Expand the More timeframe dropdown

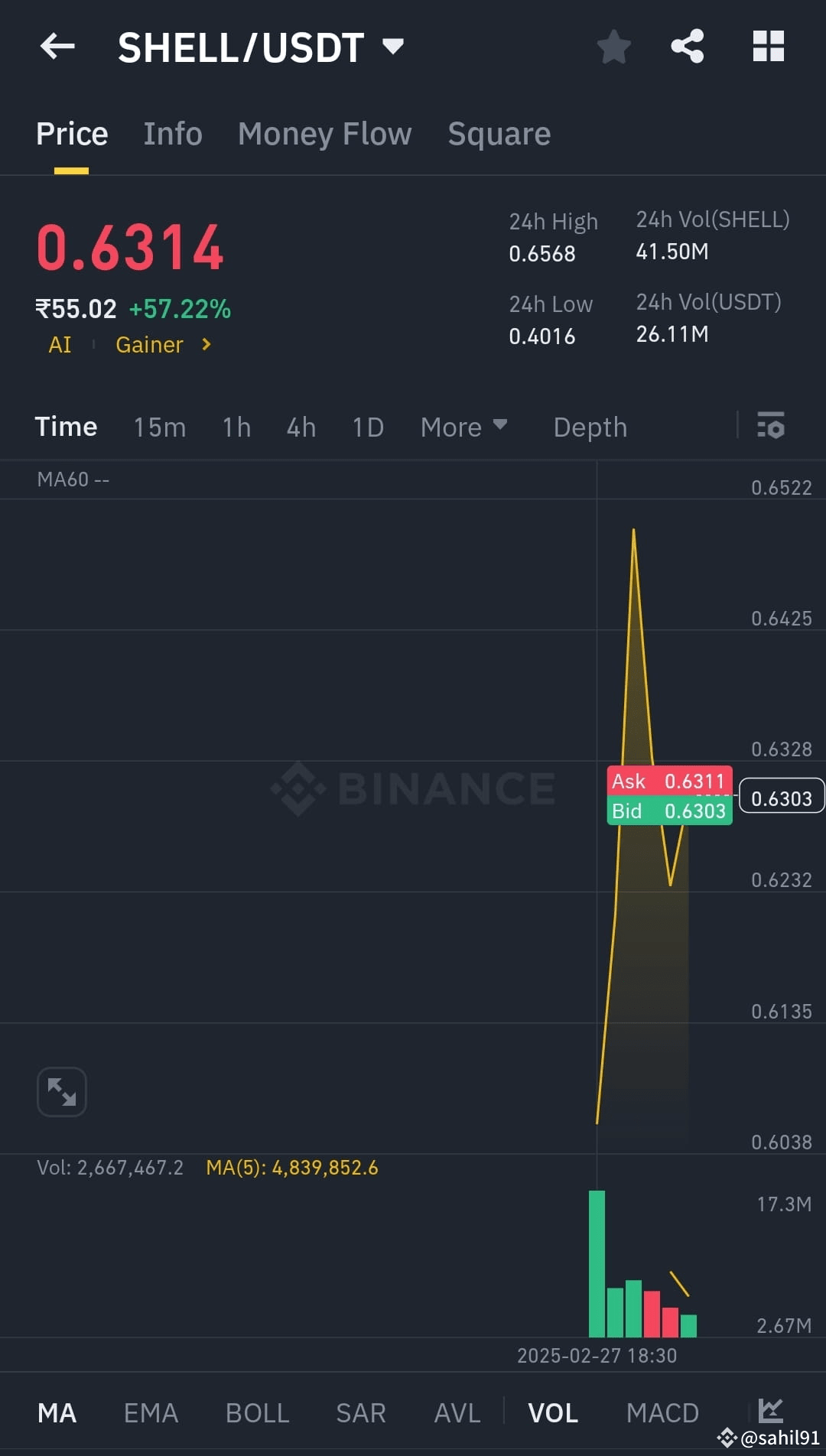pyautogui.click(x=463, y=427)
